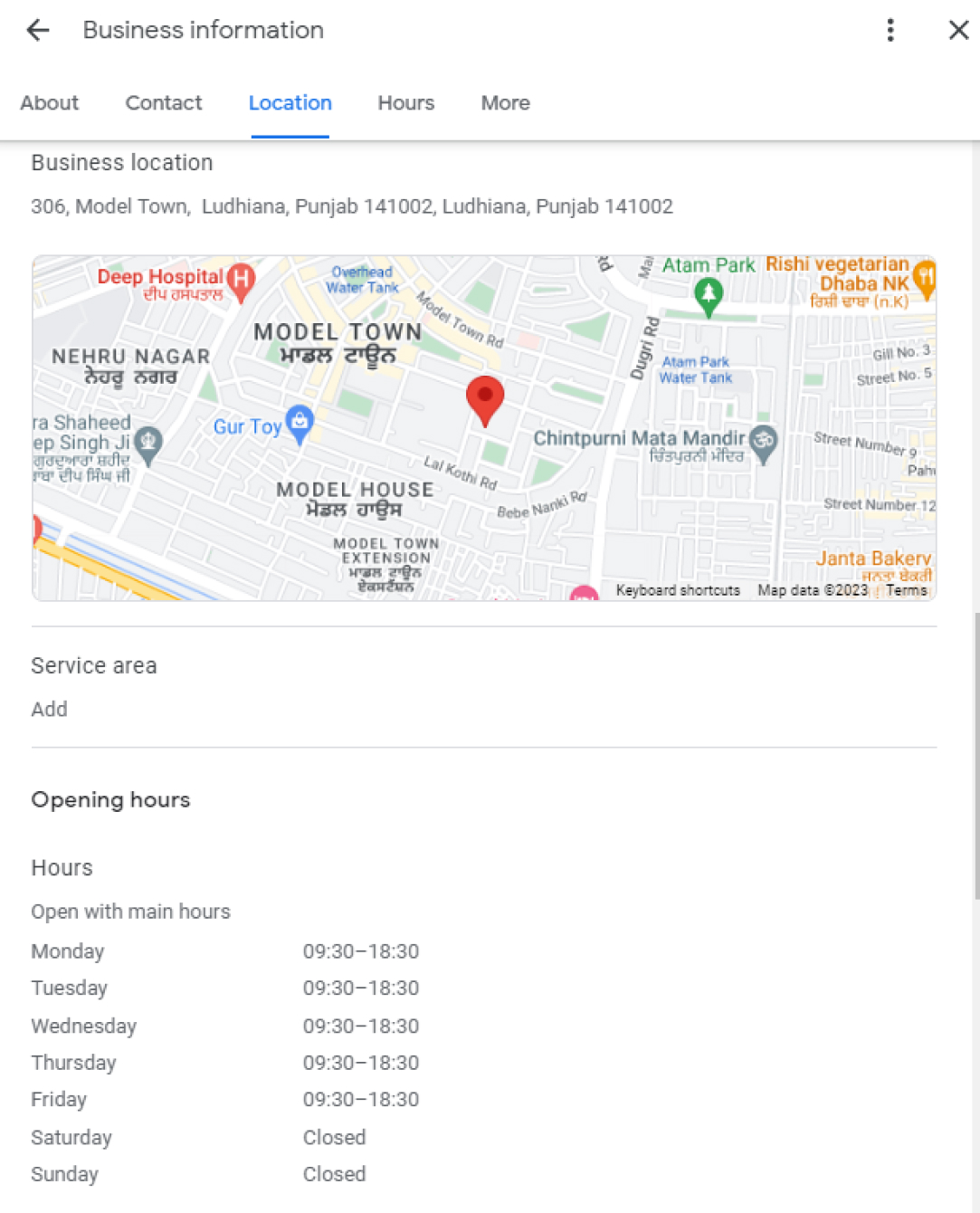This screenshot has width=980, height=1213.
Task: Close the Business information panel
Action: coord(958,30)
